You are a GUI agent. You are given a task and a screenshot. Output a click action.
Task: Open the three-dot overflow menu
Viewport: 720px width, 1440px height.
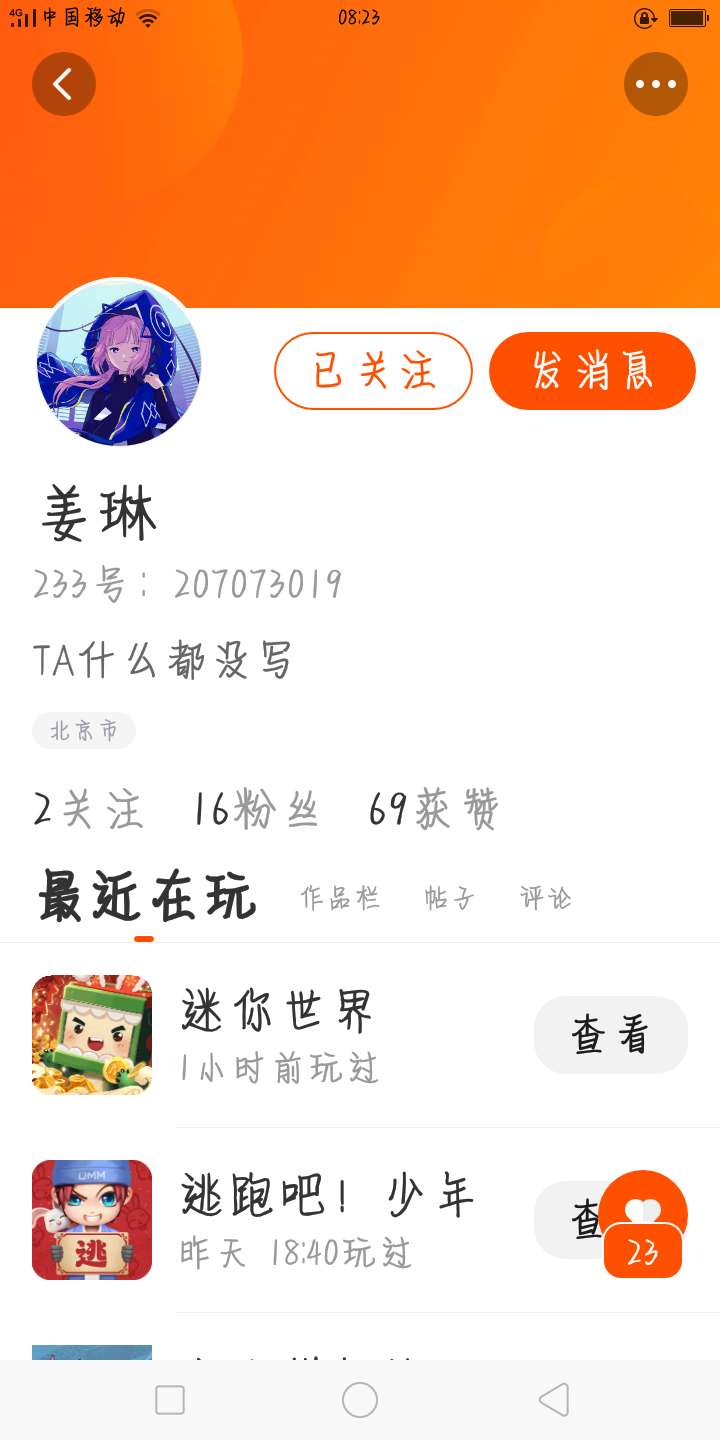(x=656, y=84)
